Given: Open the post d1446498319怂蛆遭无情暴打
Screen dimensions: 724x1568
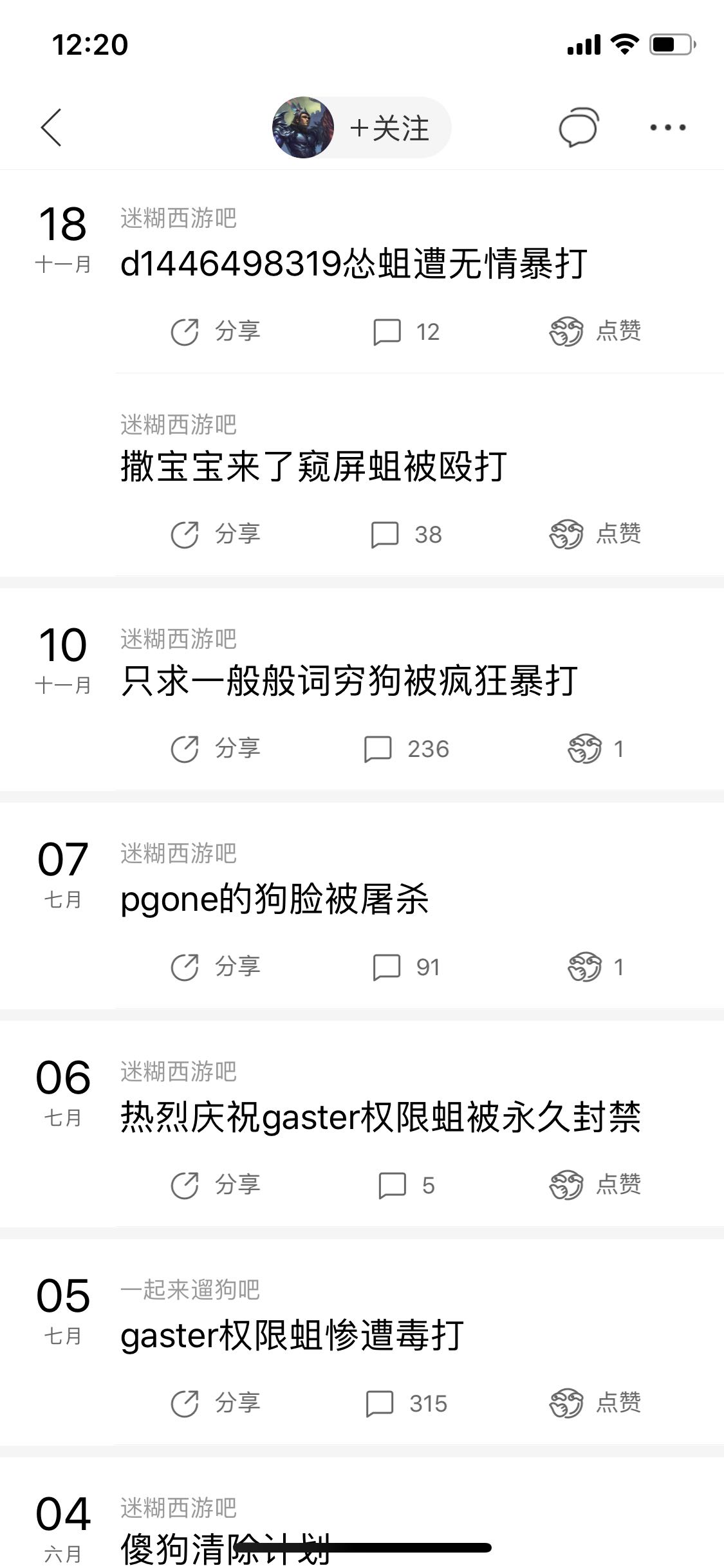Looking at the screenshot, I should tap(353, 265).
